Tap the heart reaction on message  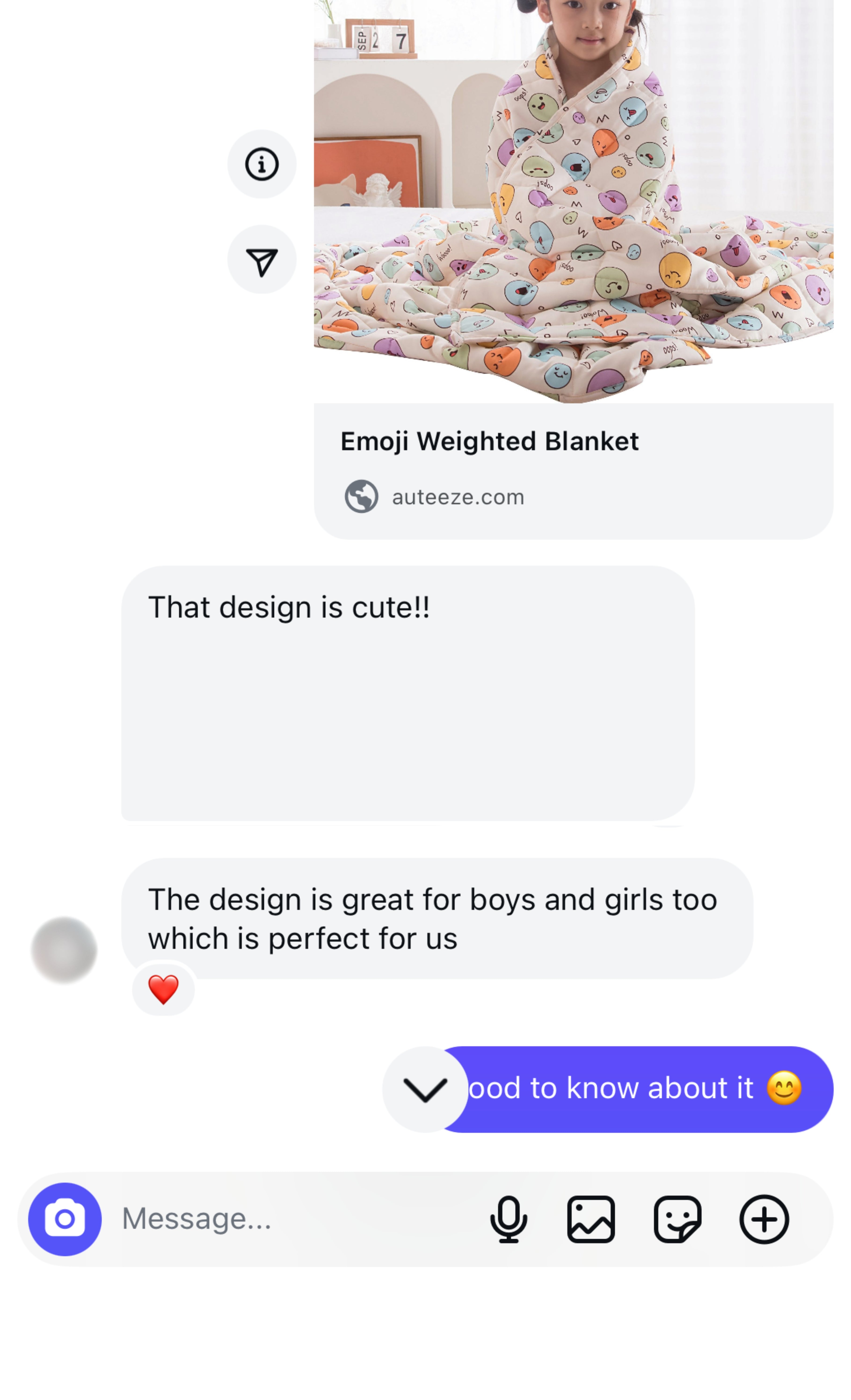[x=163, y=989]
